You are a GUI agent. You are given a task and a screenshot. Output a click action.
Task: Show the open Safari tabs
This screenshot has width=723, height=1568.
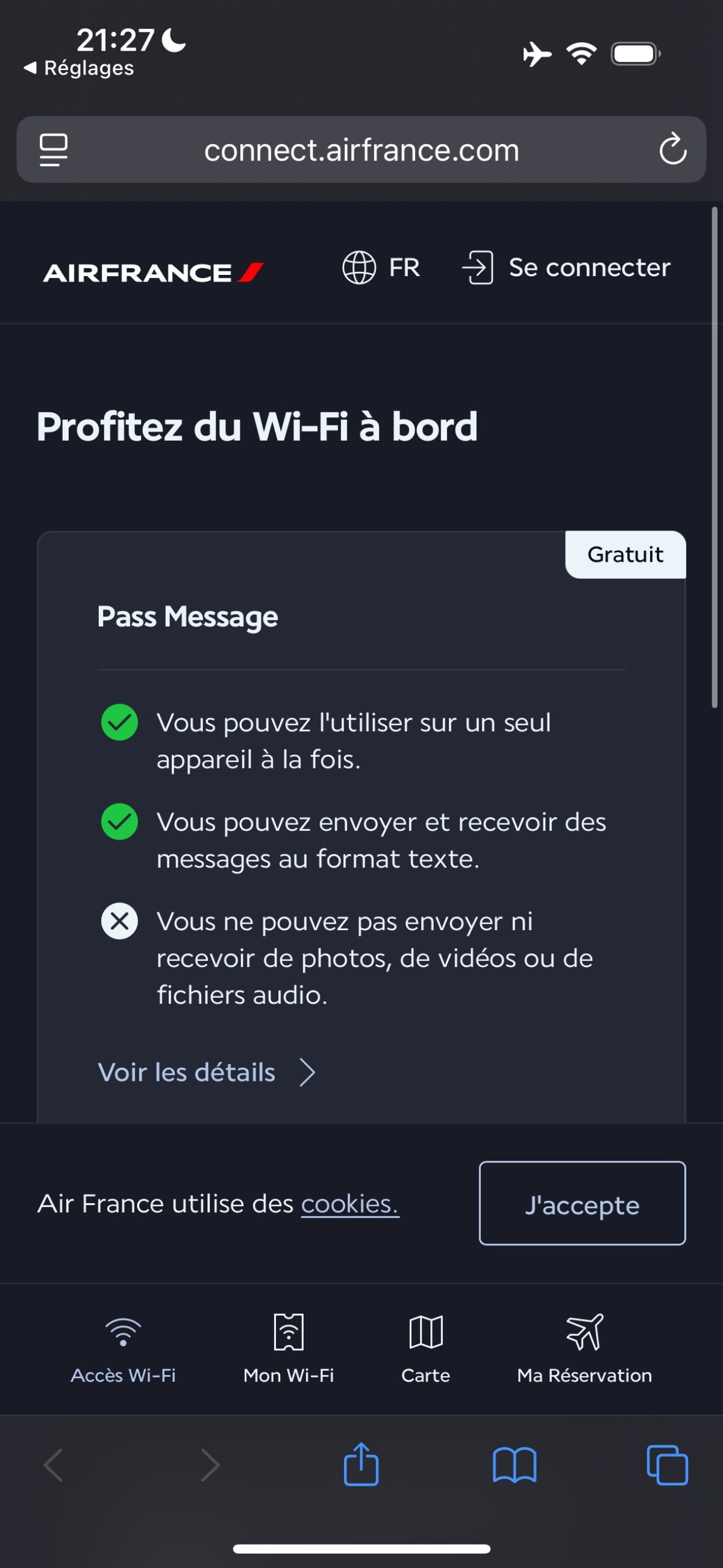click(x=667, y=1465)
